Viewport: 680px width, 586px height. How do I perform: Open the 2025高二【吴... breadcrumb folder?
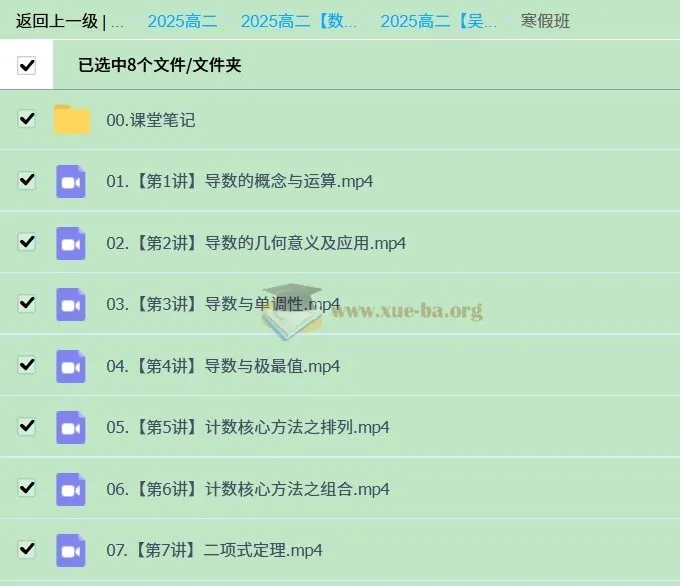[438, 20]
